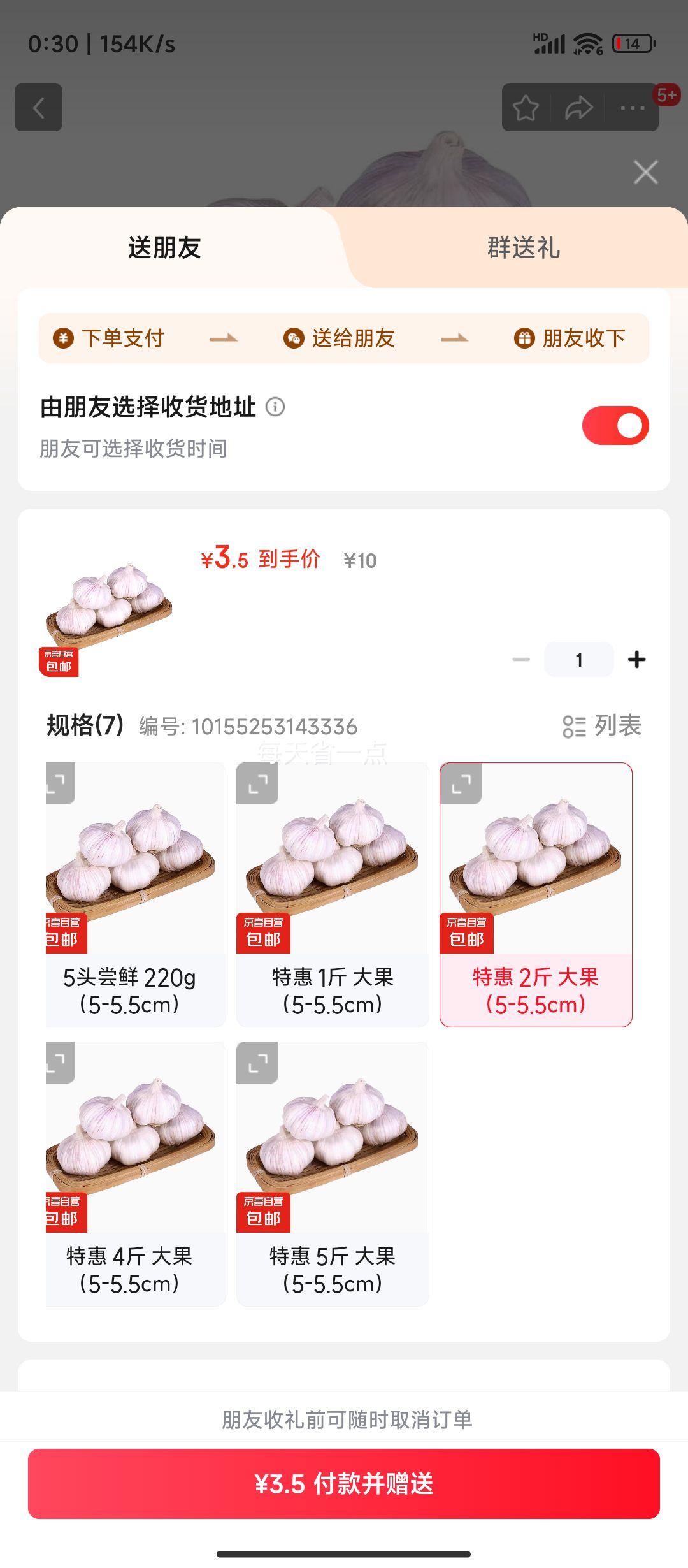Tap the quantity field showing 1

pyautogui.click(x=578, y=660)
